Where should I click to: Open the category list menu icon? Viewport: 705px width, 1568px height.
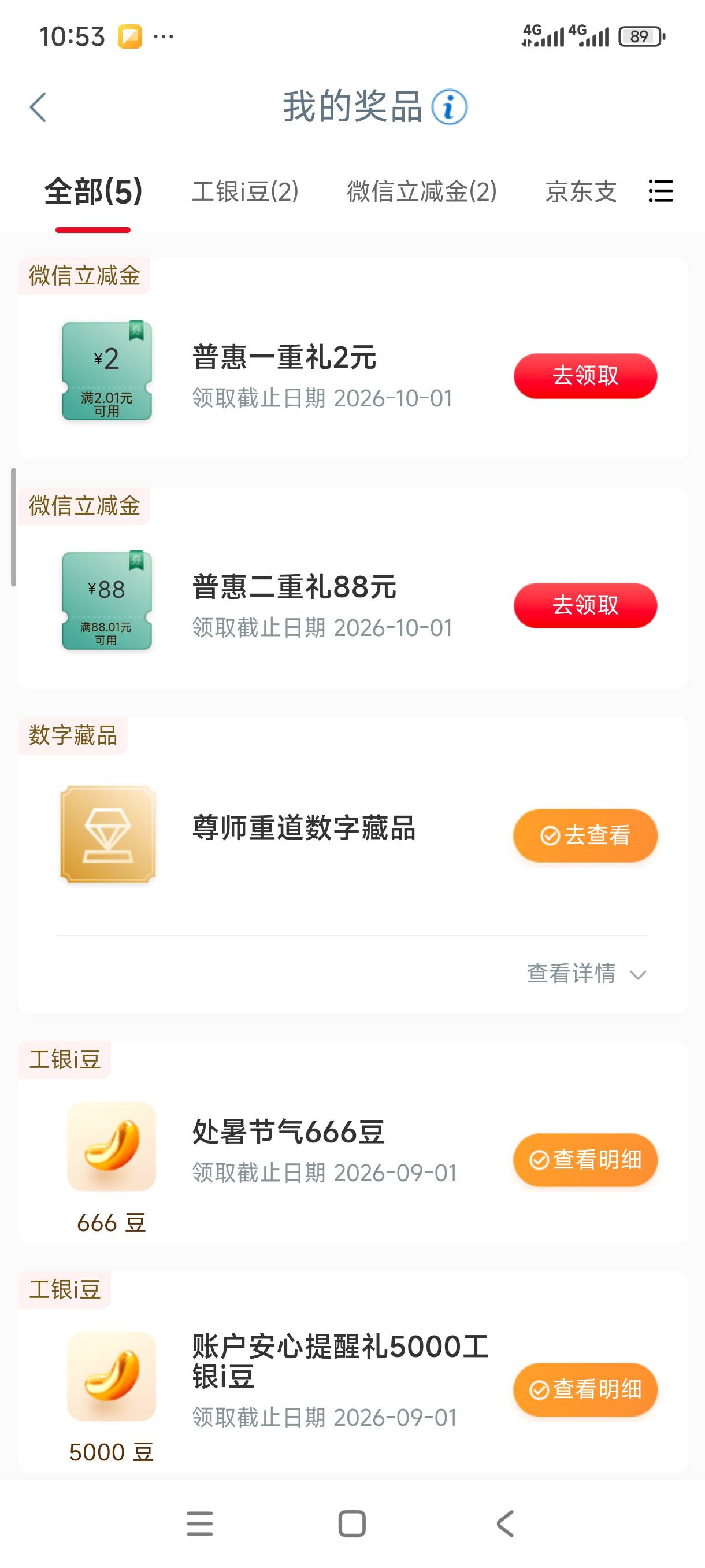661,191
